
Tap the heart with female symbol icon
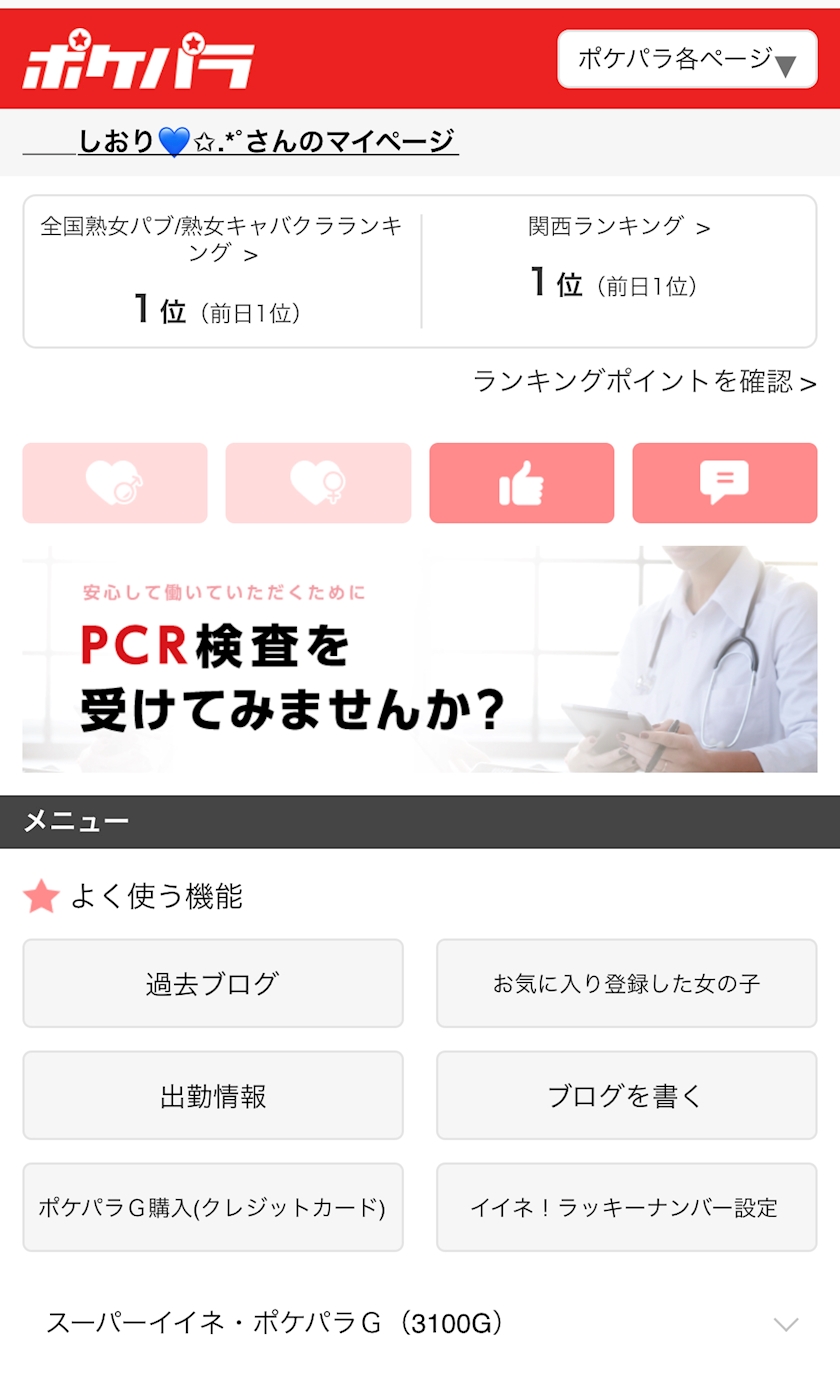coord(318,483)
